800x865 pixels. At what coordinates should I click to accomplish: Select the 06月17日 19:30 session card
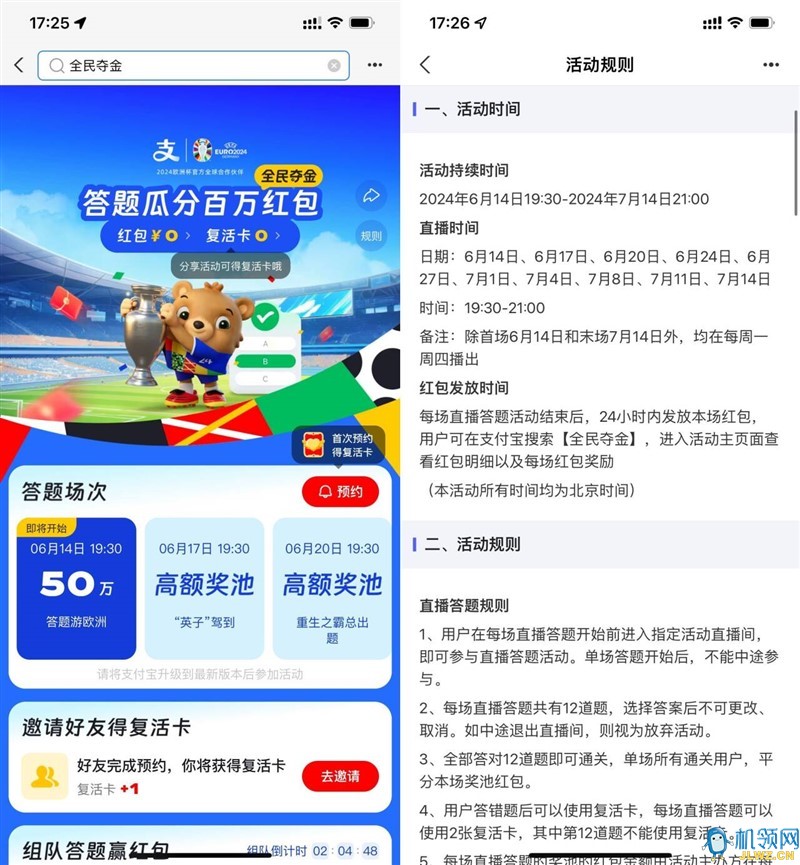pyautogui.click(x=204, y=588)
